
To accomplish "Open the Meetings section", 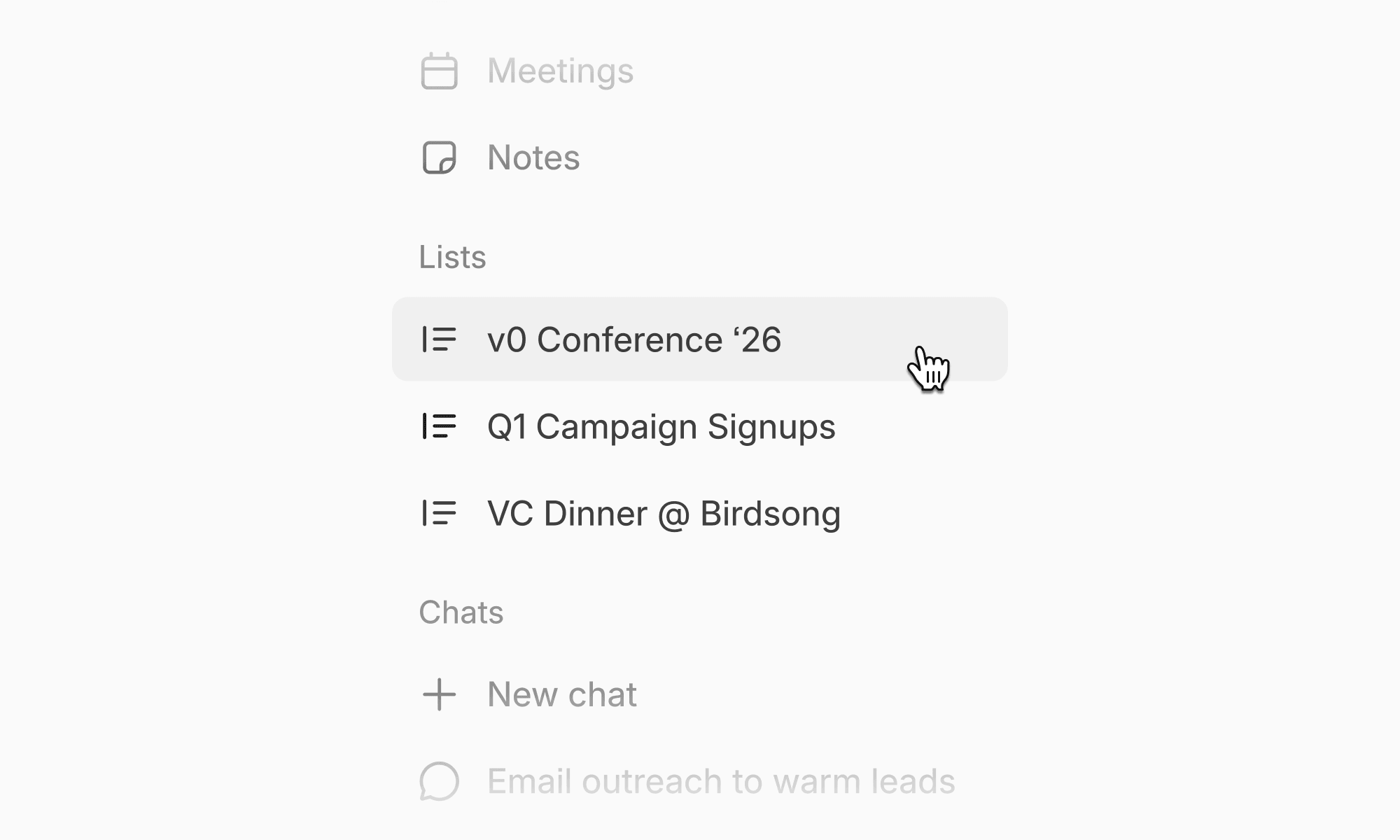I will pos(559,71).
